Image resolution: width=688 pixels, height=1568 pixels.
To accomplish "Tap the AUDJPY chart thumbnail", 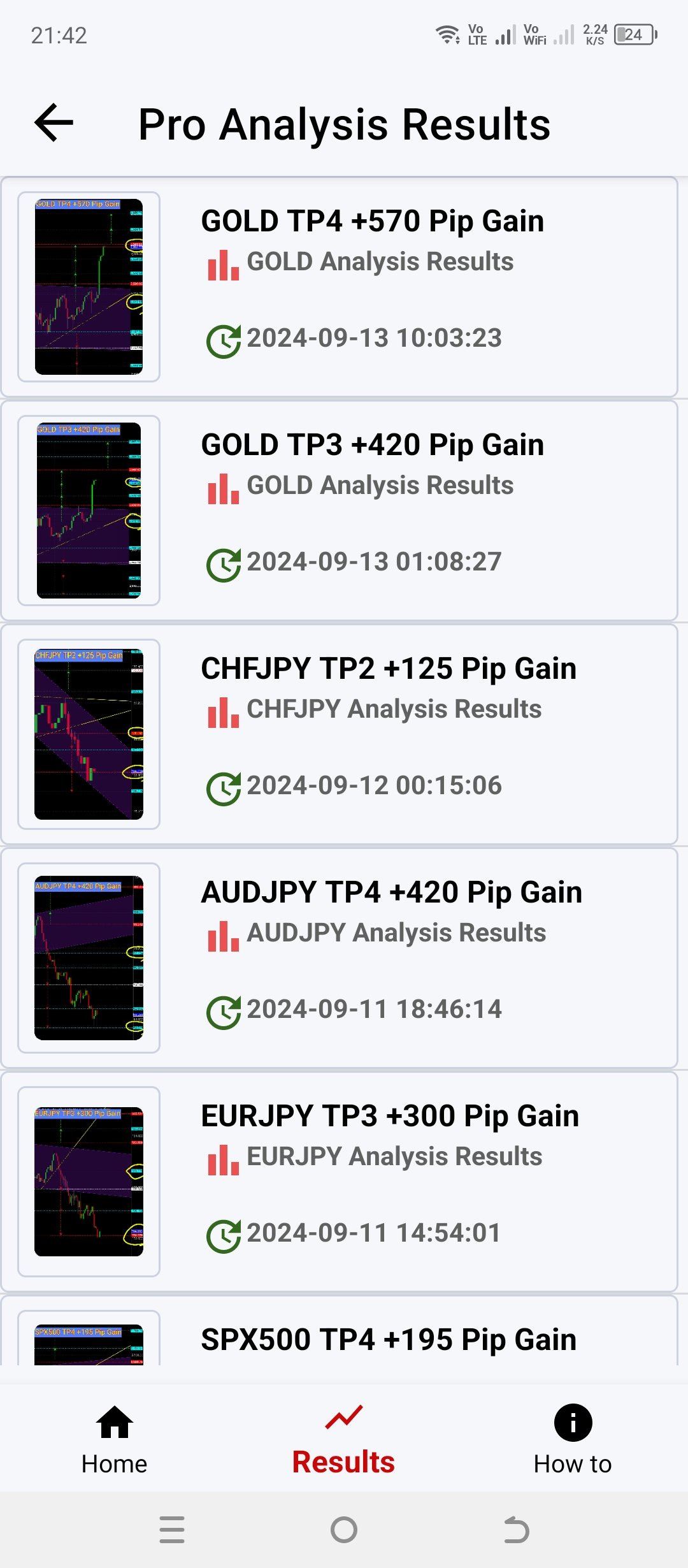I will (88, 957).
